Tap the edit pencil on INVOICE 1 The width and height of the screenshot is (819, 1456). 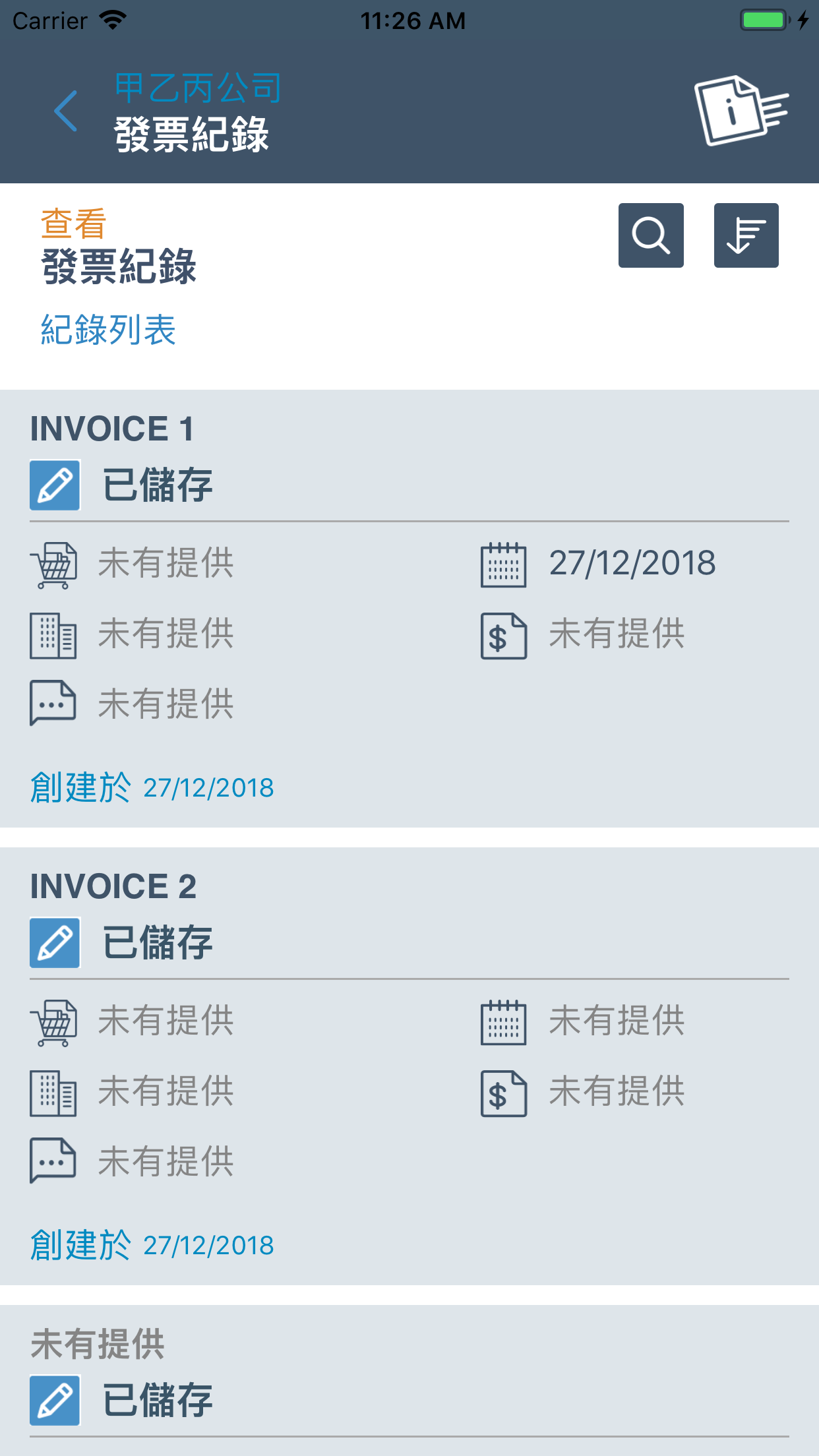pos(55,485)
